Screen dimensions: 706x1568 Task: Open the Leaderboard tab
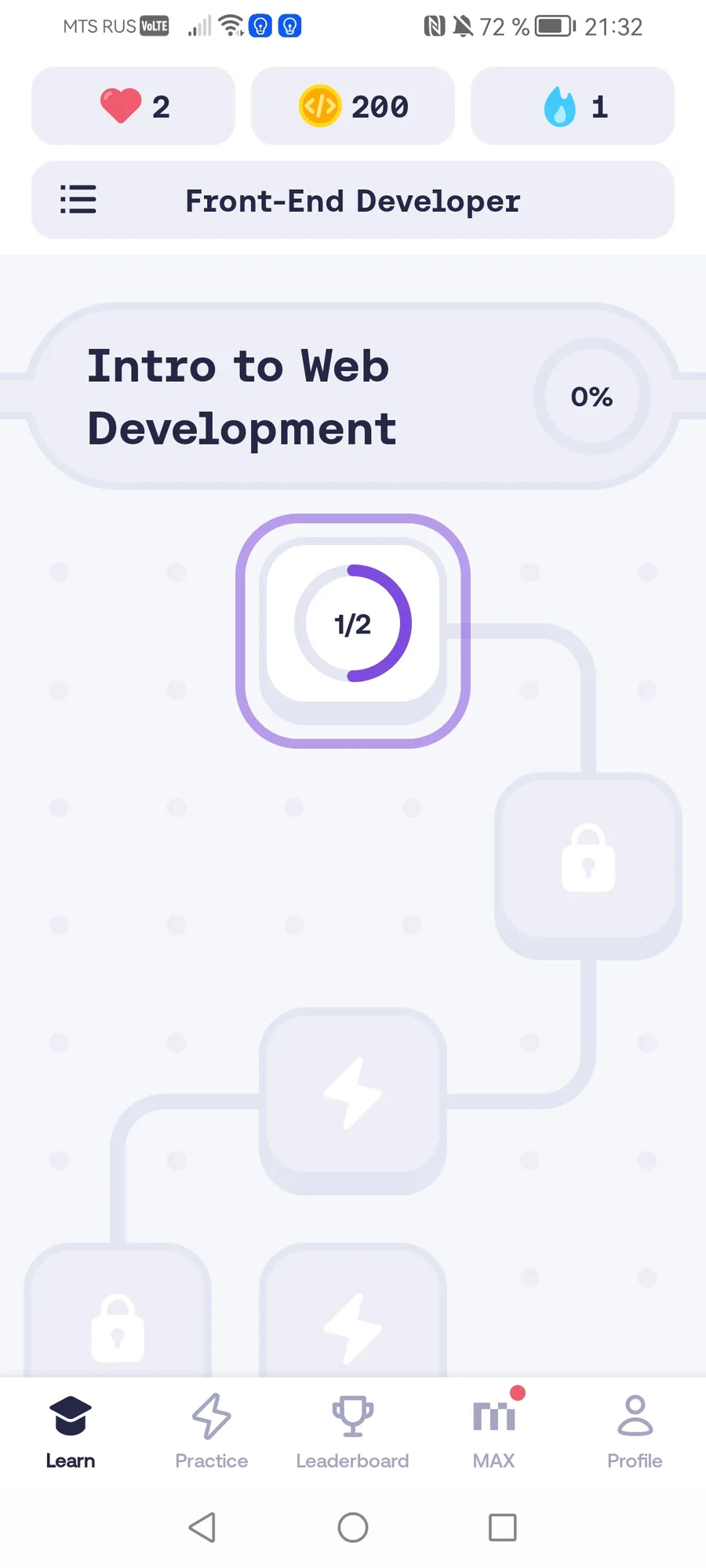click(353, 1432)
